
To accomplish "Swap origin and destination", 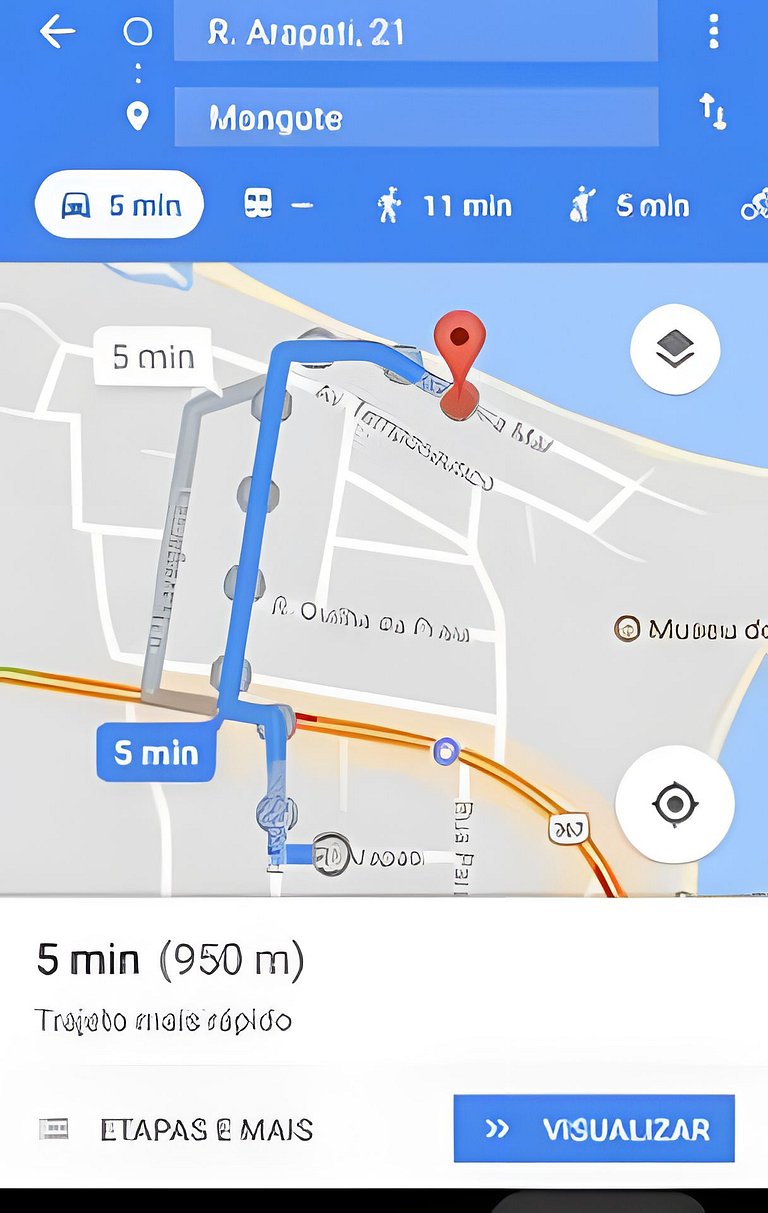I will [x=712, y=112].
